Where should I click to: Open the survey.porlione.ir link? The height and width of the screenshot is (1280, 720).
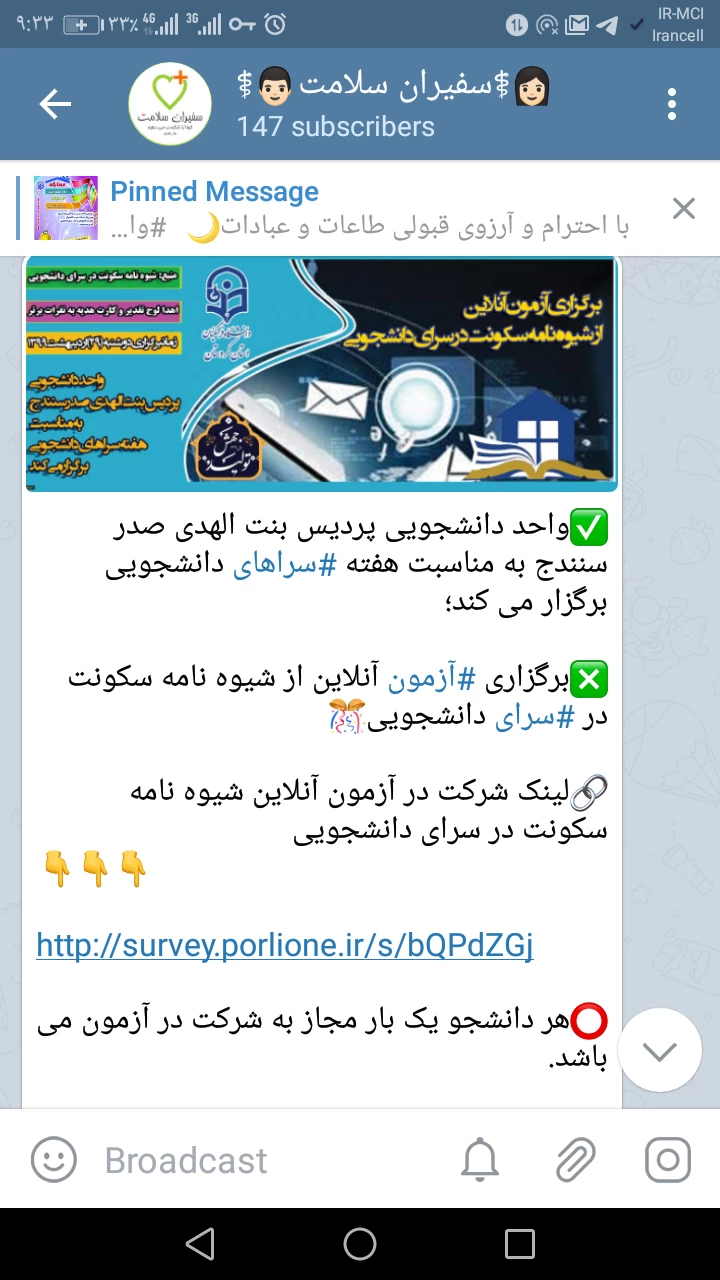pyautogui.click(x=285, y=944)
